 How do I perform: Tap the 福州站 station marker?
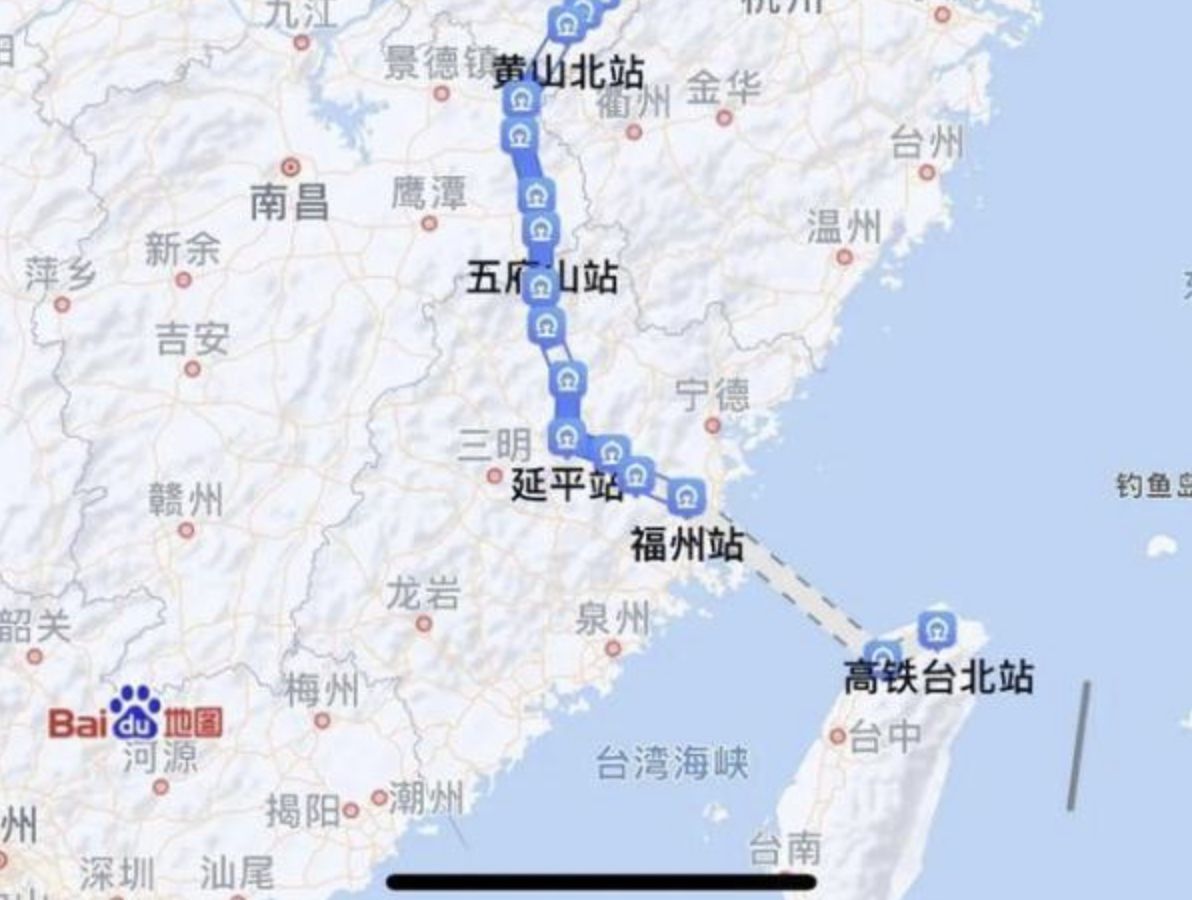[x=686, y=496]
